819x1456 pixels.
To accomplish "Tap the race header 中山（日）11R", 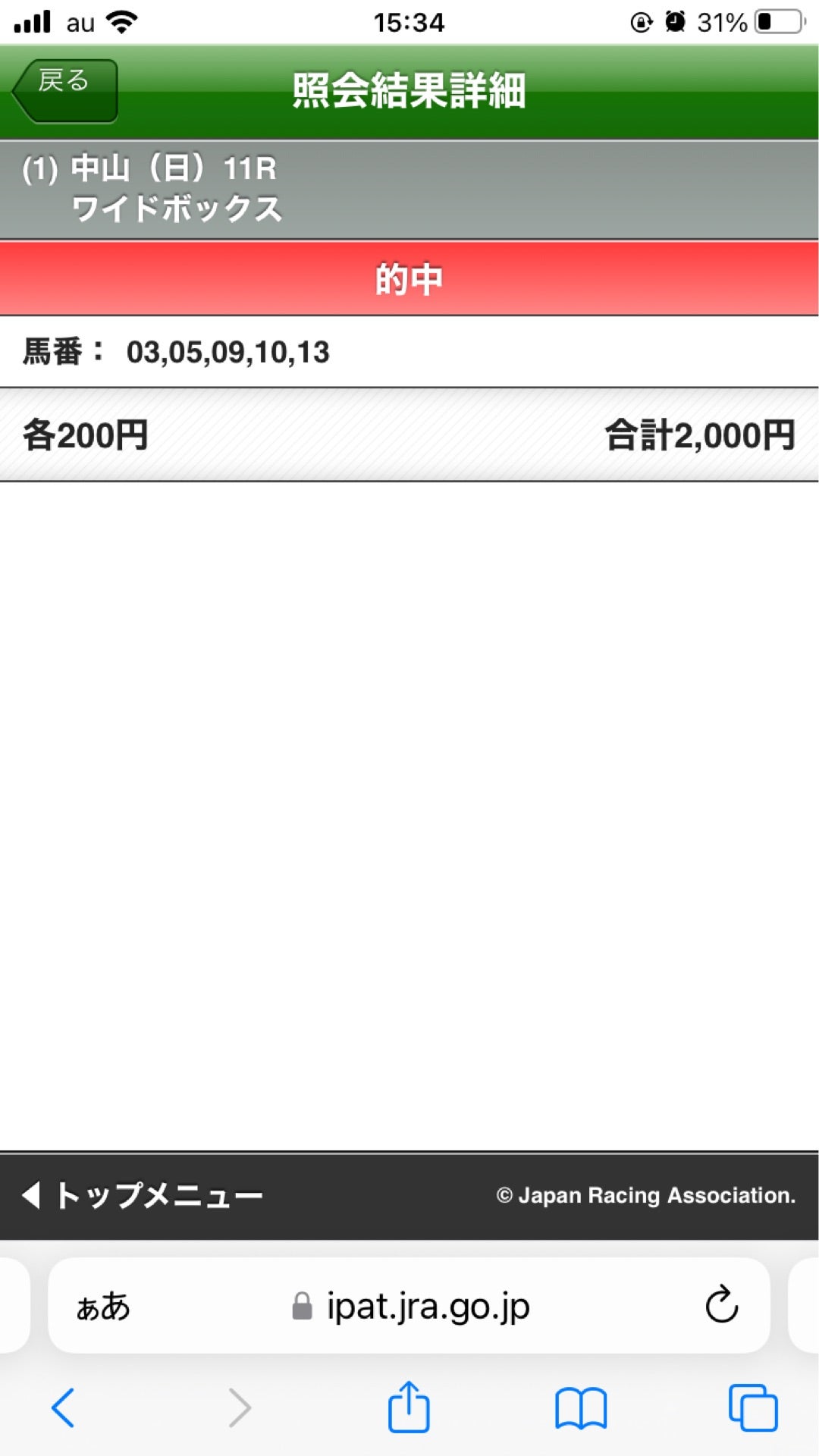I will pos(178,170).
